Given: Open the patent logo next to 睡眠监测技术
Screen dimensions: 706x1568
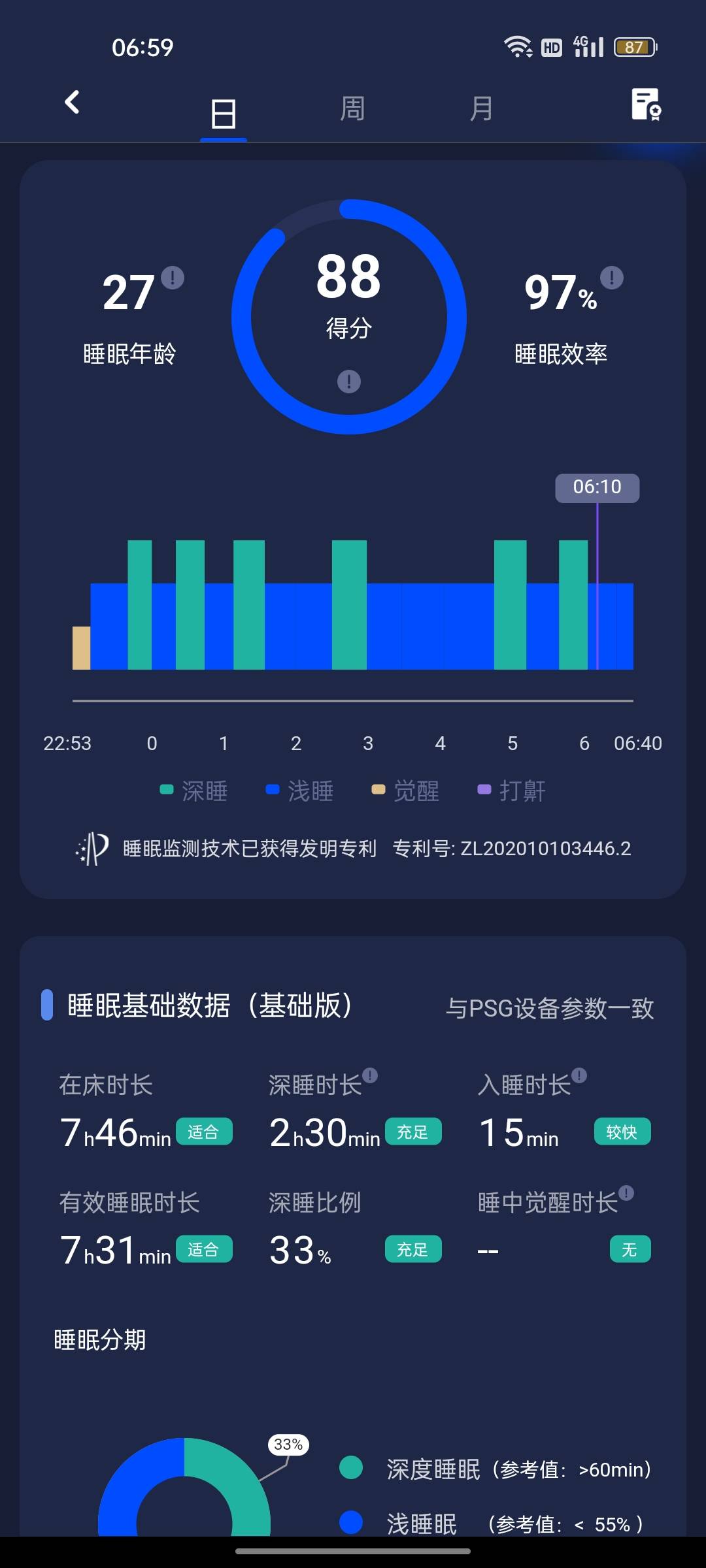Looking at the screenshot, I should [x=92, y=847].
